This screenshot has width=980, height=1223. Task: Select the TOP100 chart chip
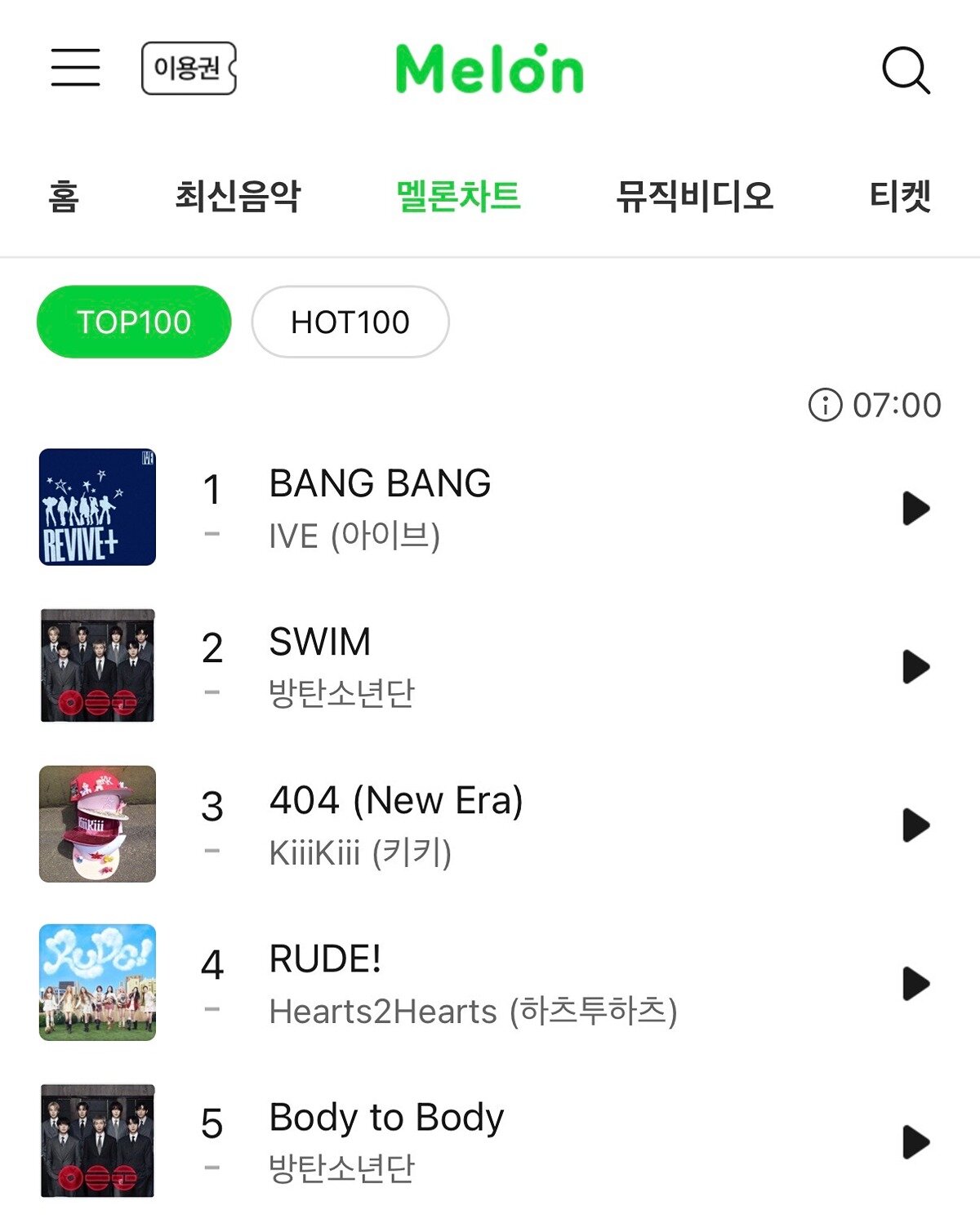point(134,322)
